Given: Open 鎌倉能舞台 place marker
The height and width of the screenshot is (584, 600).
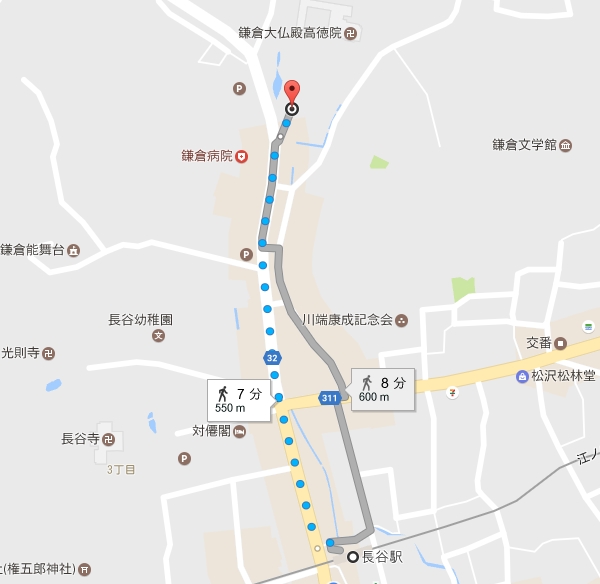Looking at the screenshot, I should point(74,249).
